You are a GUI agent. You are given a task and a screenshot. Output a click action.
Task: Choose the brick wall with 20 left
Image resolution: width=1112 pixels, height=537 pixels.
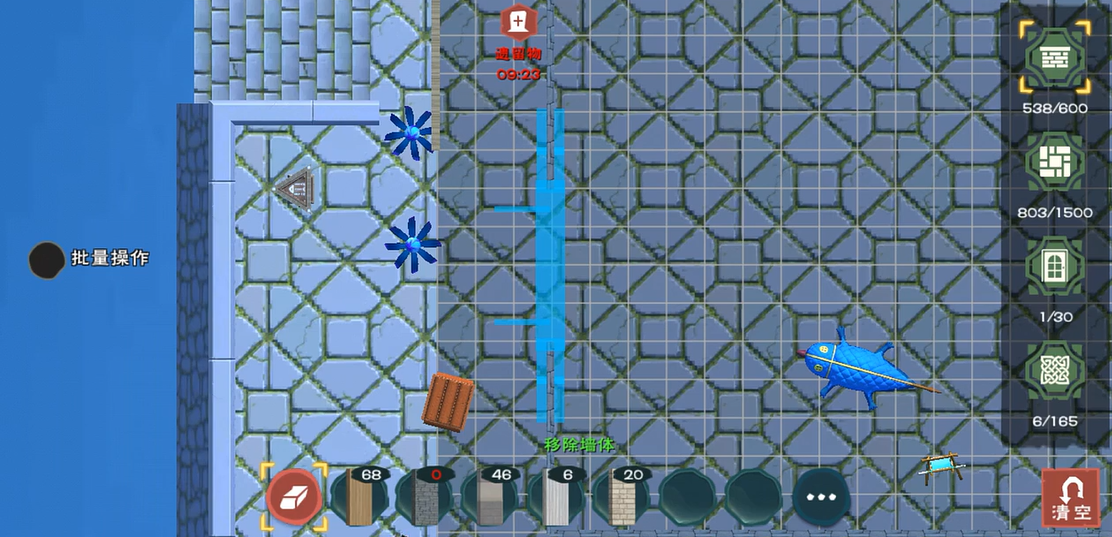623,498
